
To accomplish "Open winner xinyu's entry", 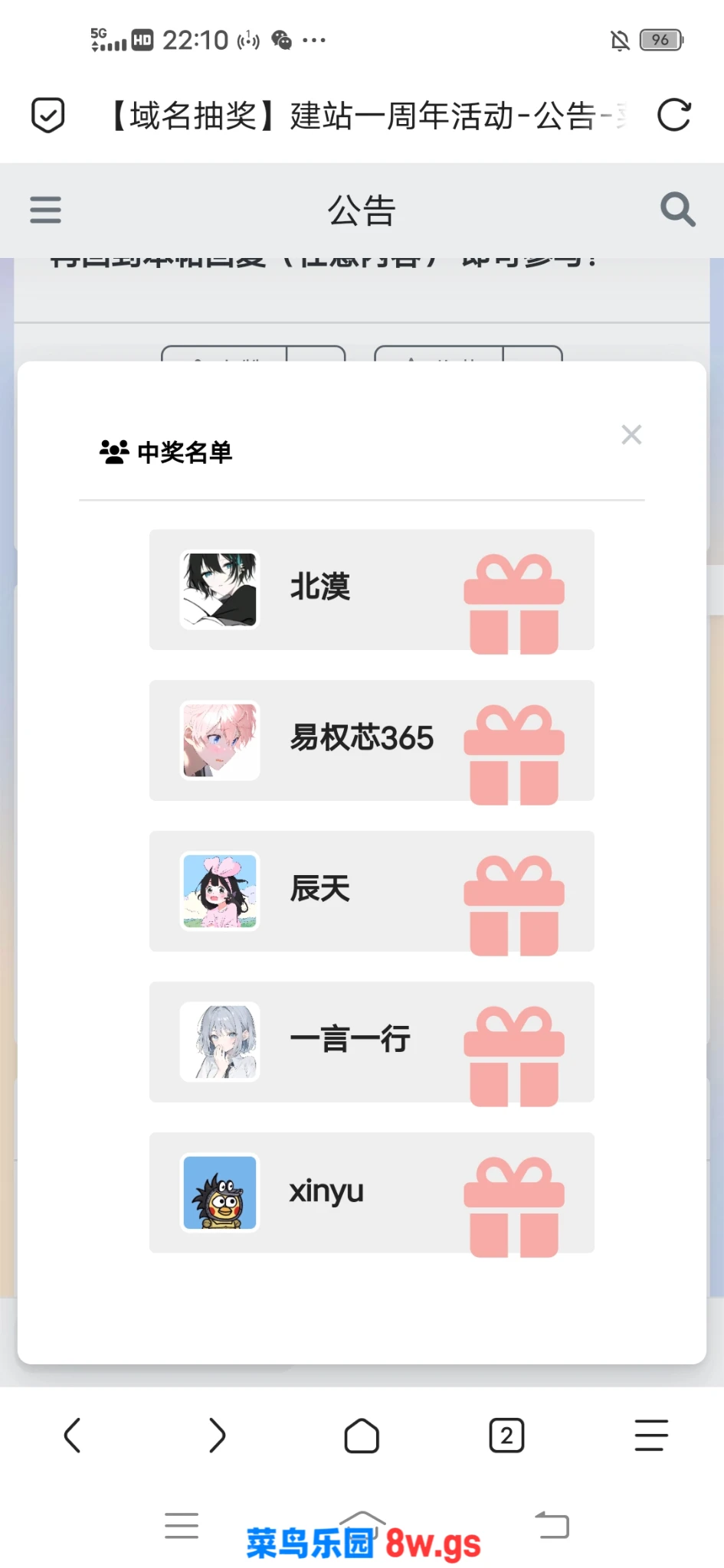I will pos(372,1193).
